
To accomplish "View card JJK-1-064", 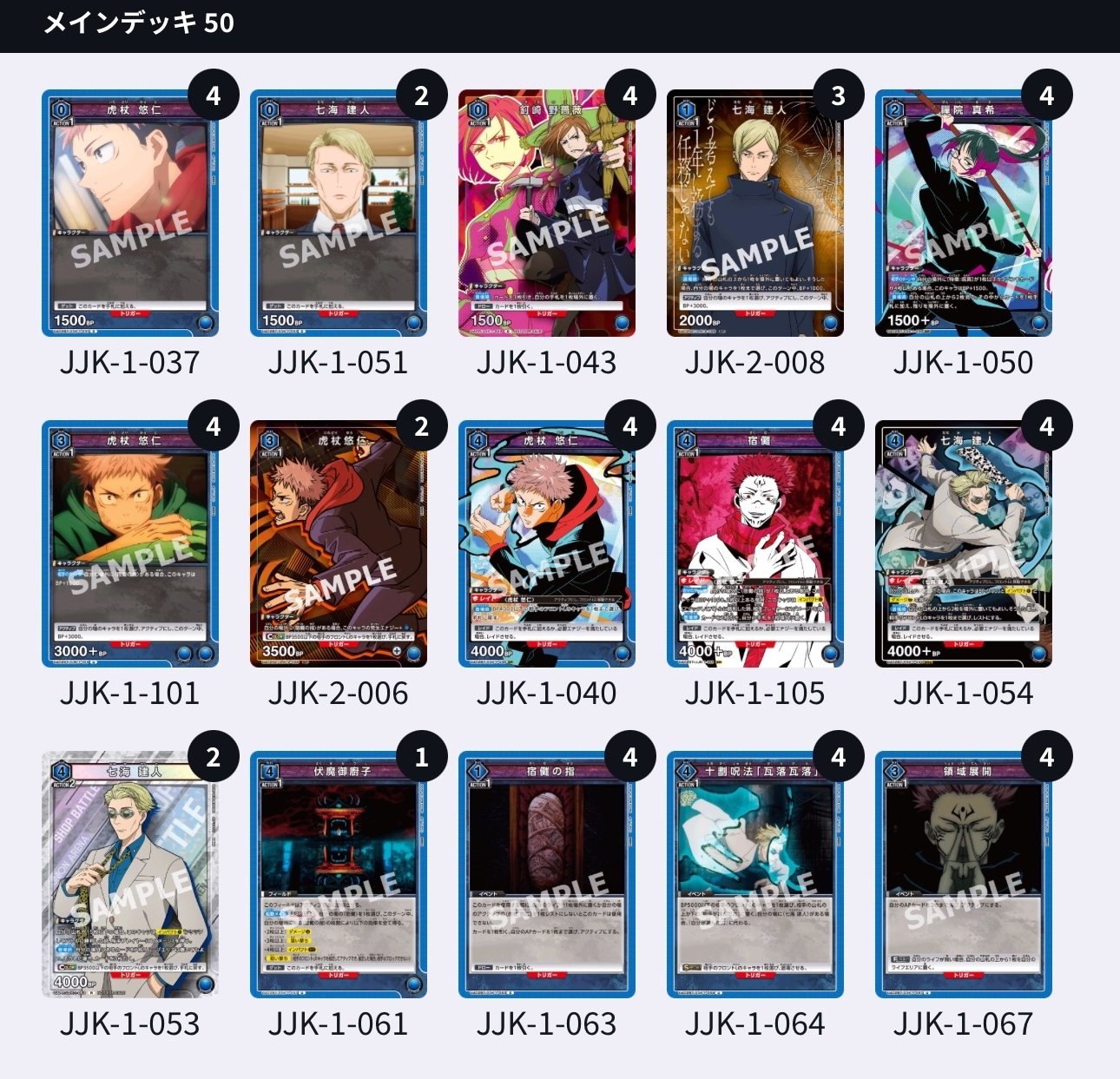I will pyautogui.click(x=755, y=875).
